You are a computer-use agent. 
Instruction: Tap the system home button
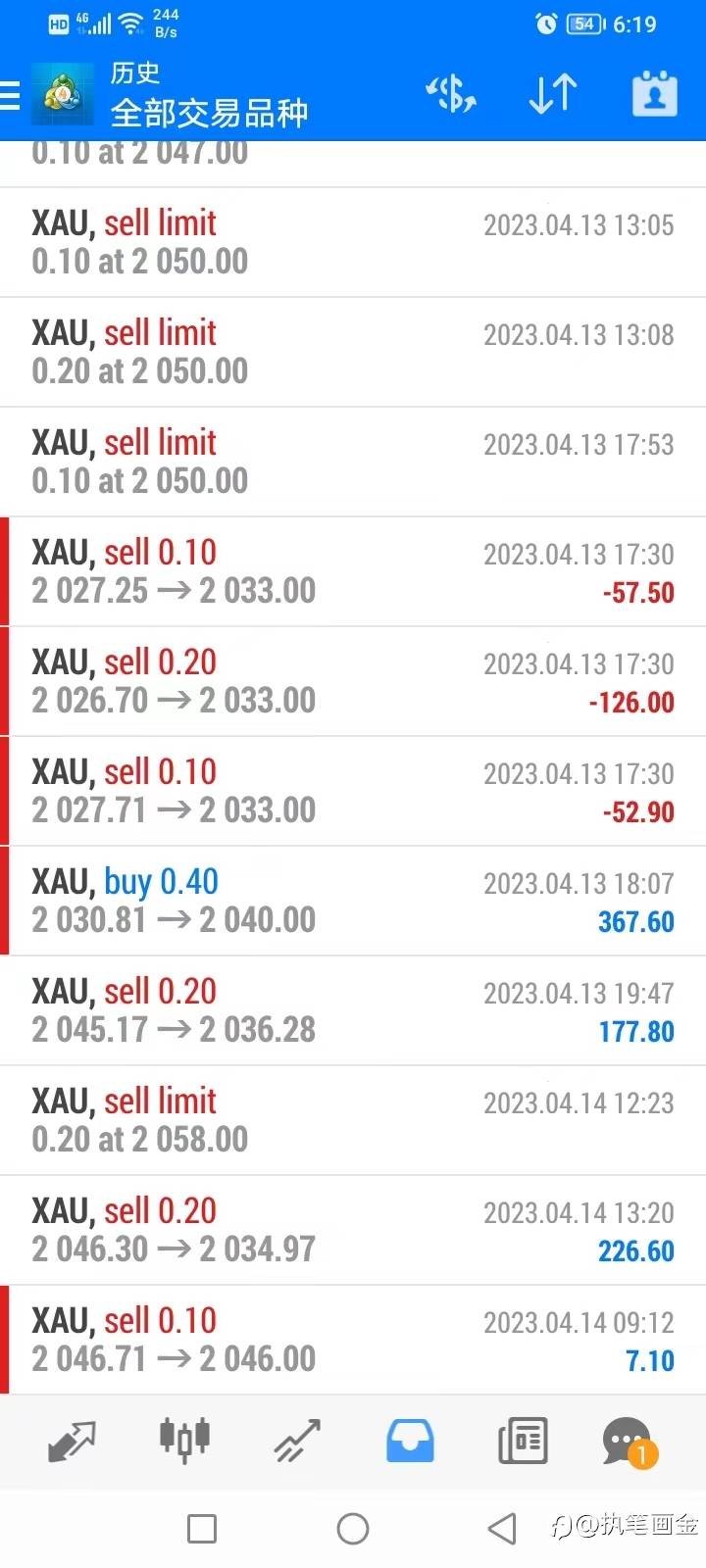pyautogui.click(x=353, y=1528)
